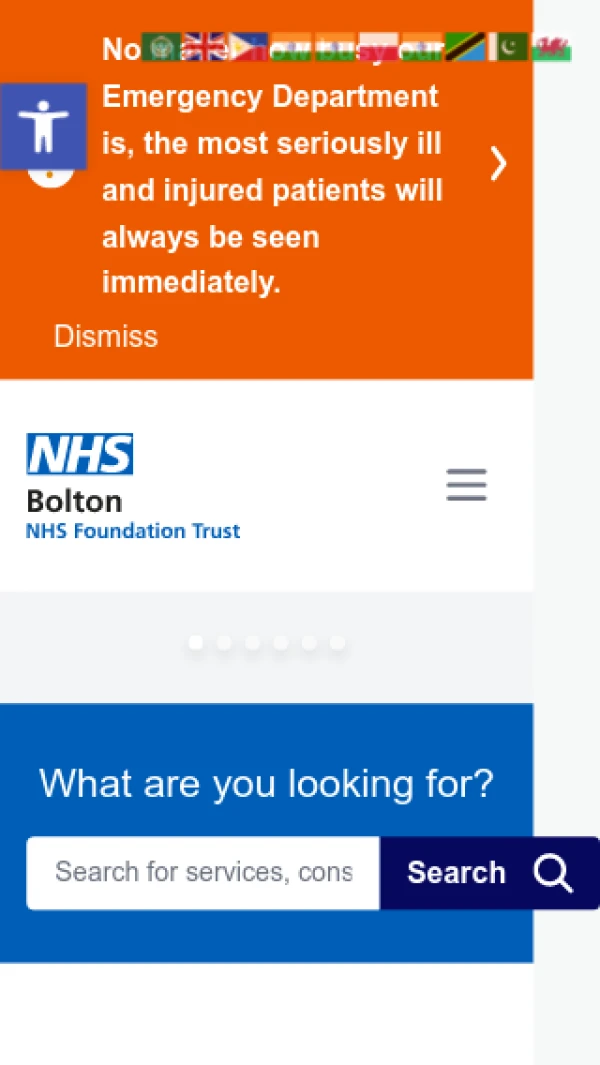
Task: Focus the search for services field
Action: 203,872
